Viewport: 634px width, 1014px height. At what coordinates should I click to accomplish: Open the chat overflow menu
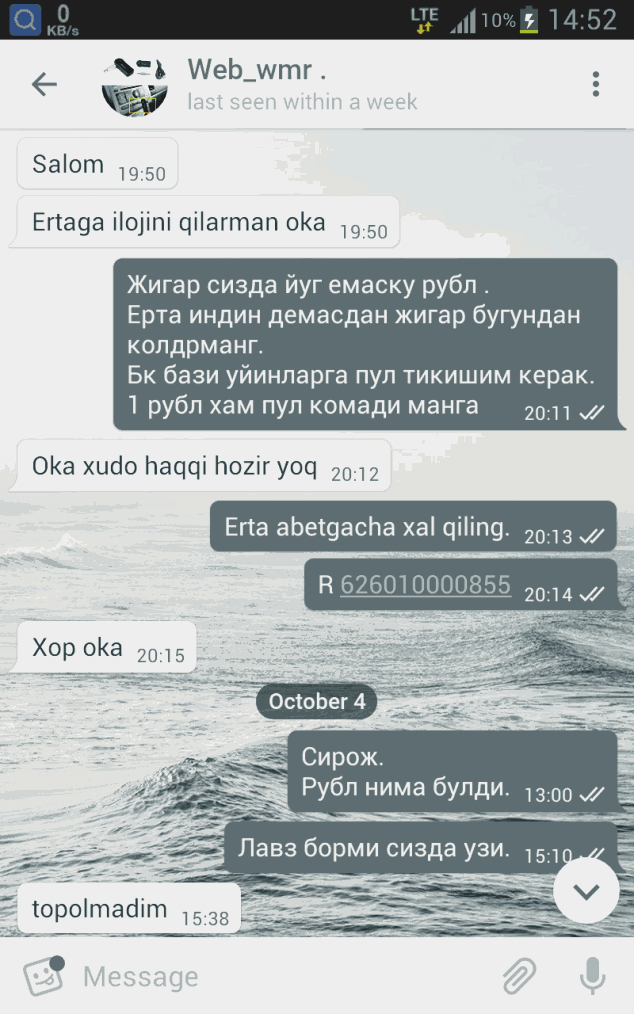tap(595, 84)
